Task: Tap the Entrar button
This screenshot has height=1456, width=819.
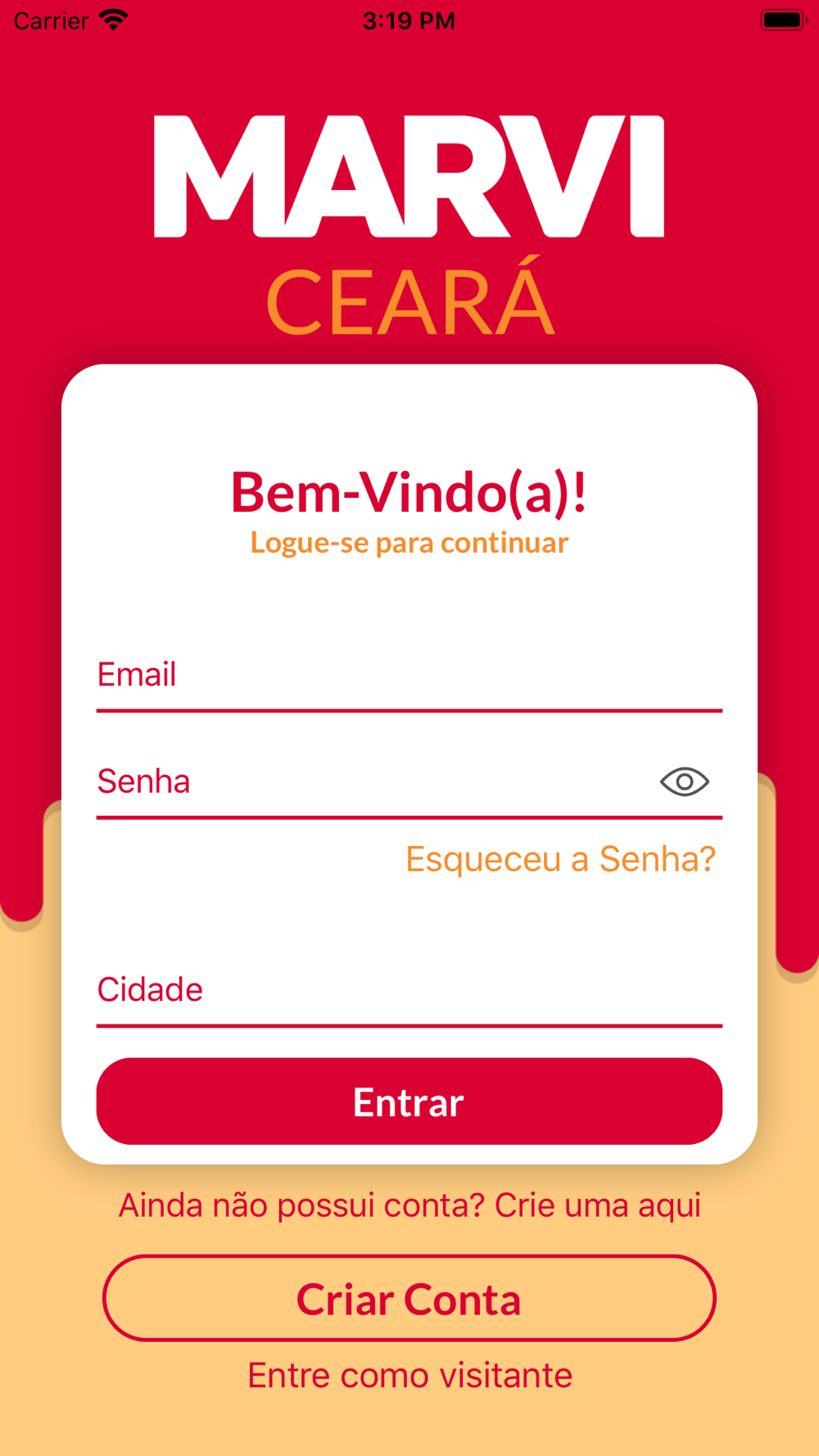Action: [x=409, y=1101]
